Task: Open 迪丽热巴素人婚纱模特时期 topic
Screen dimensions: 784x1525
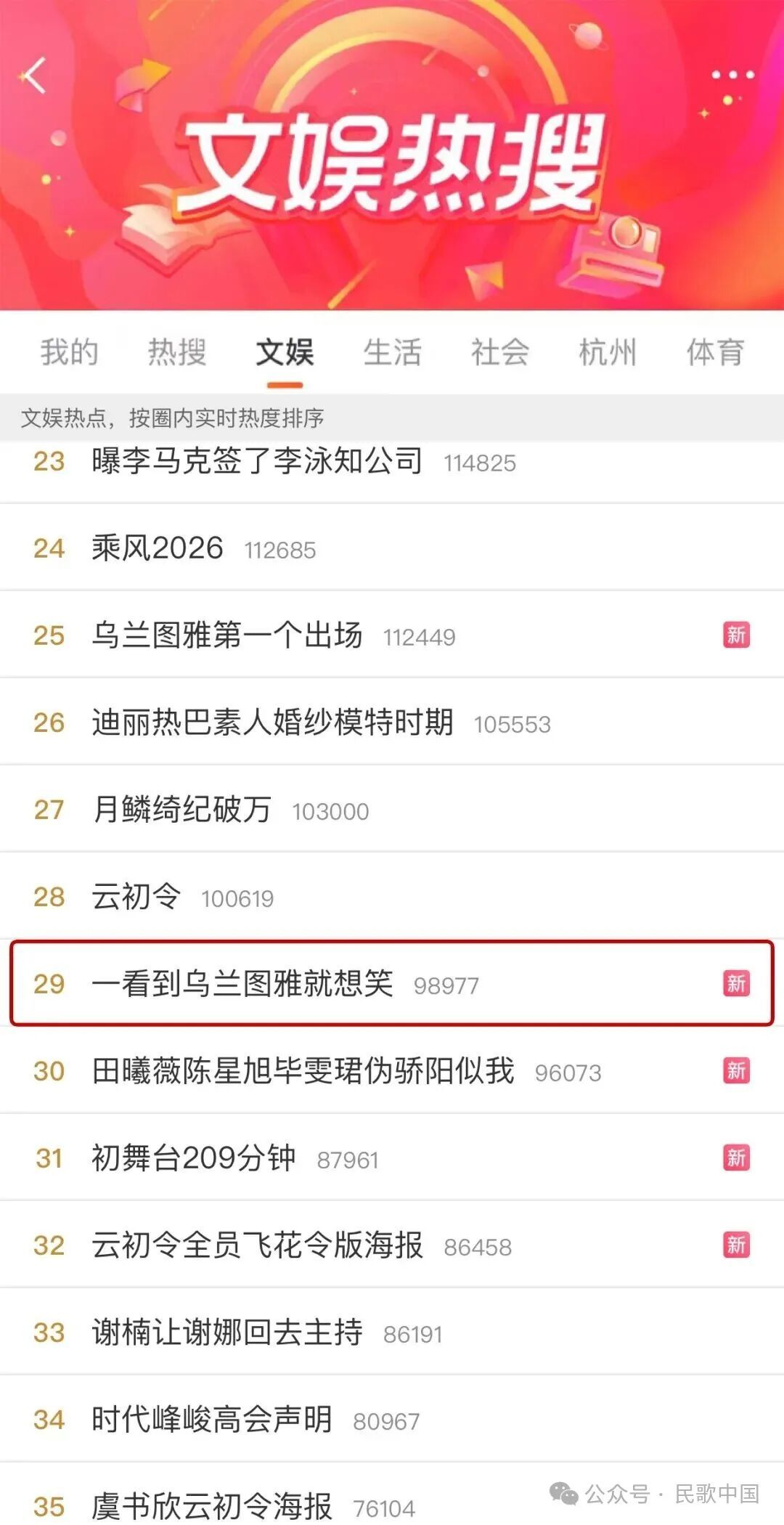Action: point(272,723)
